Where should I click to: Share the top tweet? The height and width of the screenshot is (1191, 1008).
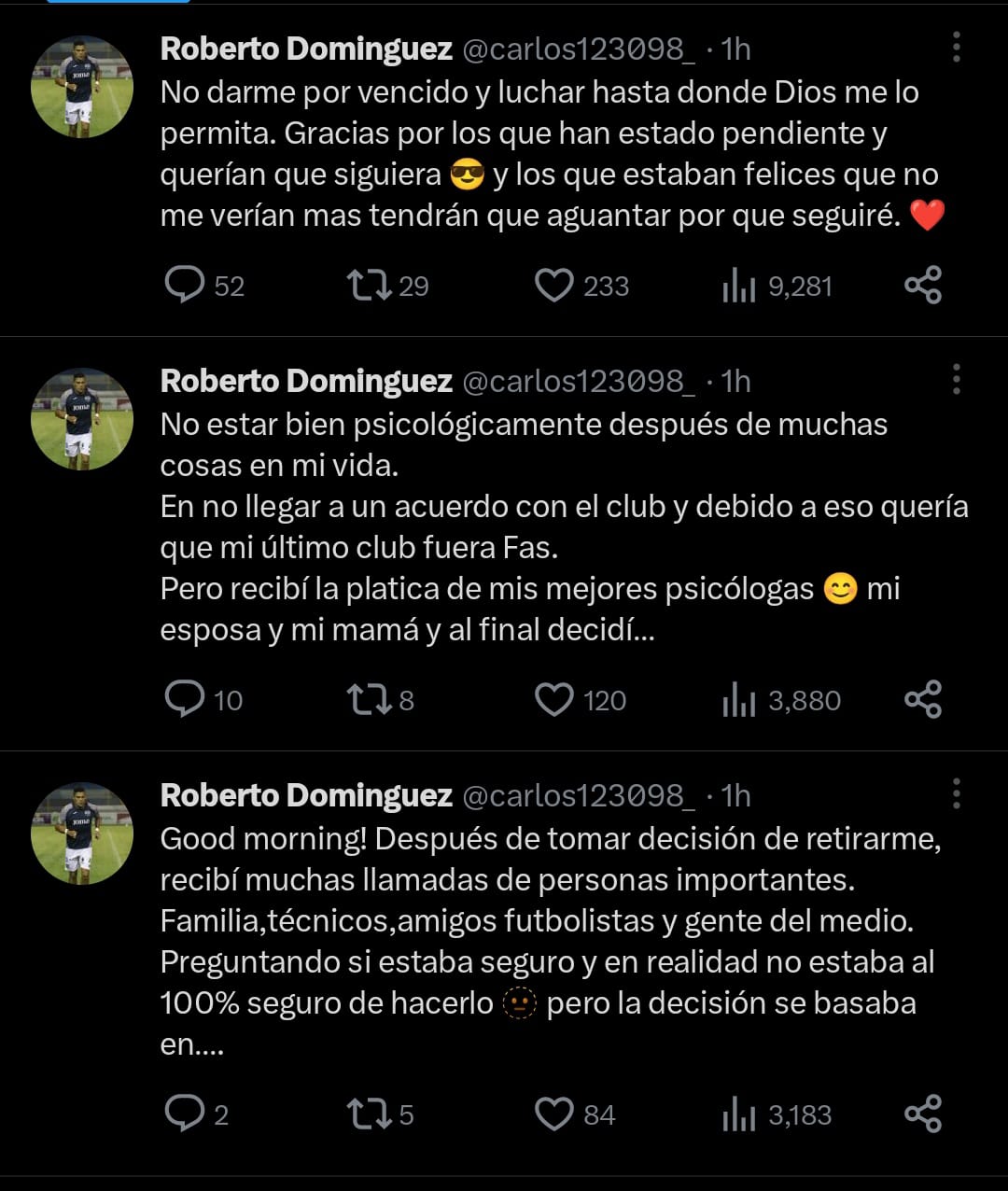click(x=925, y=286)
